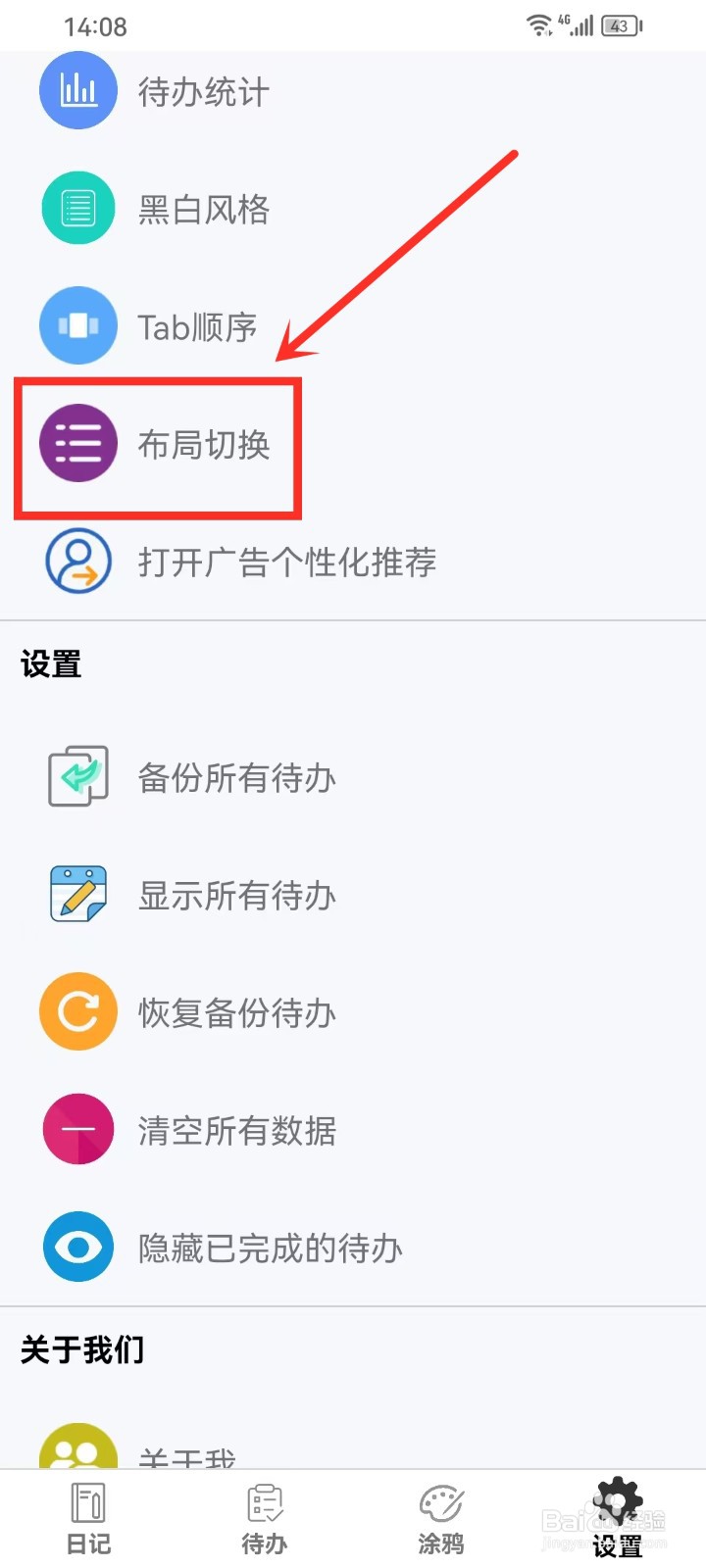Open 待办统计 statistics row
Image resolution: width=706 pixels, height=1568 pixels.
(353, 91)
